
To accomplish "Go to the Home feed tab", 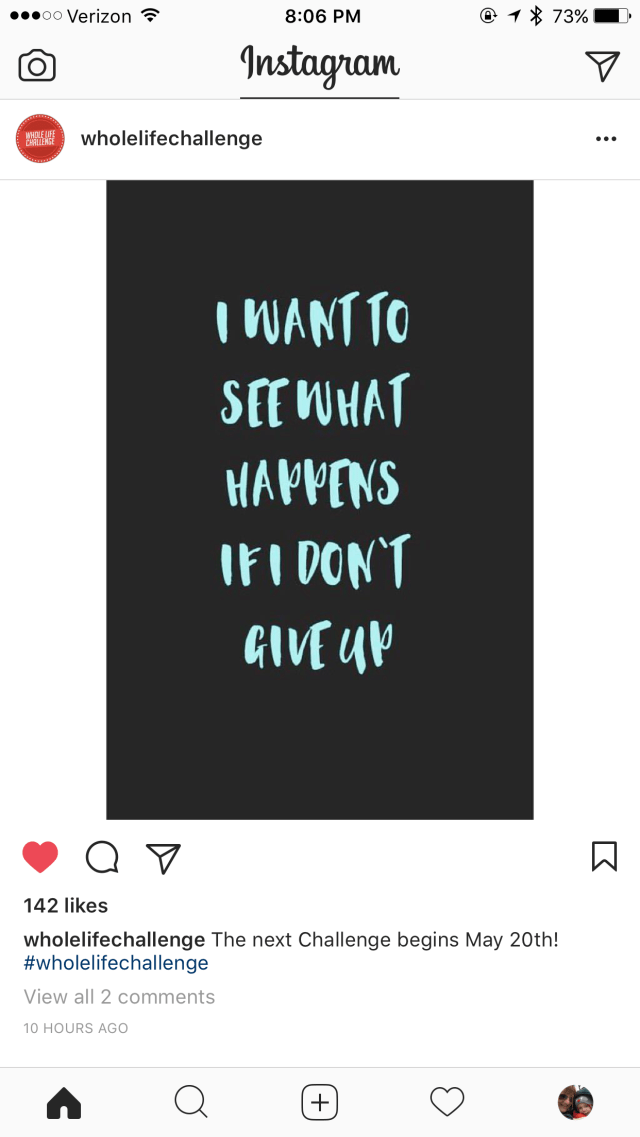I will [x=64, y=1103].
